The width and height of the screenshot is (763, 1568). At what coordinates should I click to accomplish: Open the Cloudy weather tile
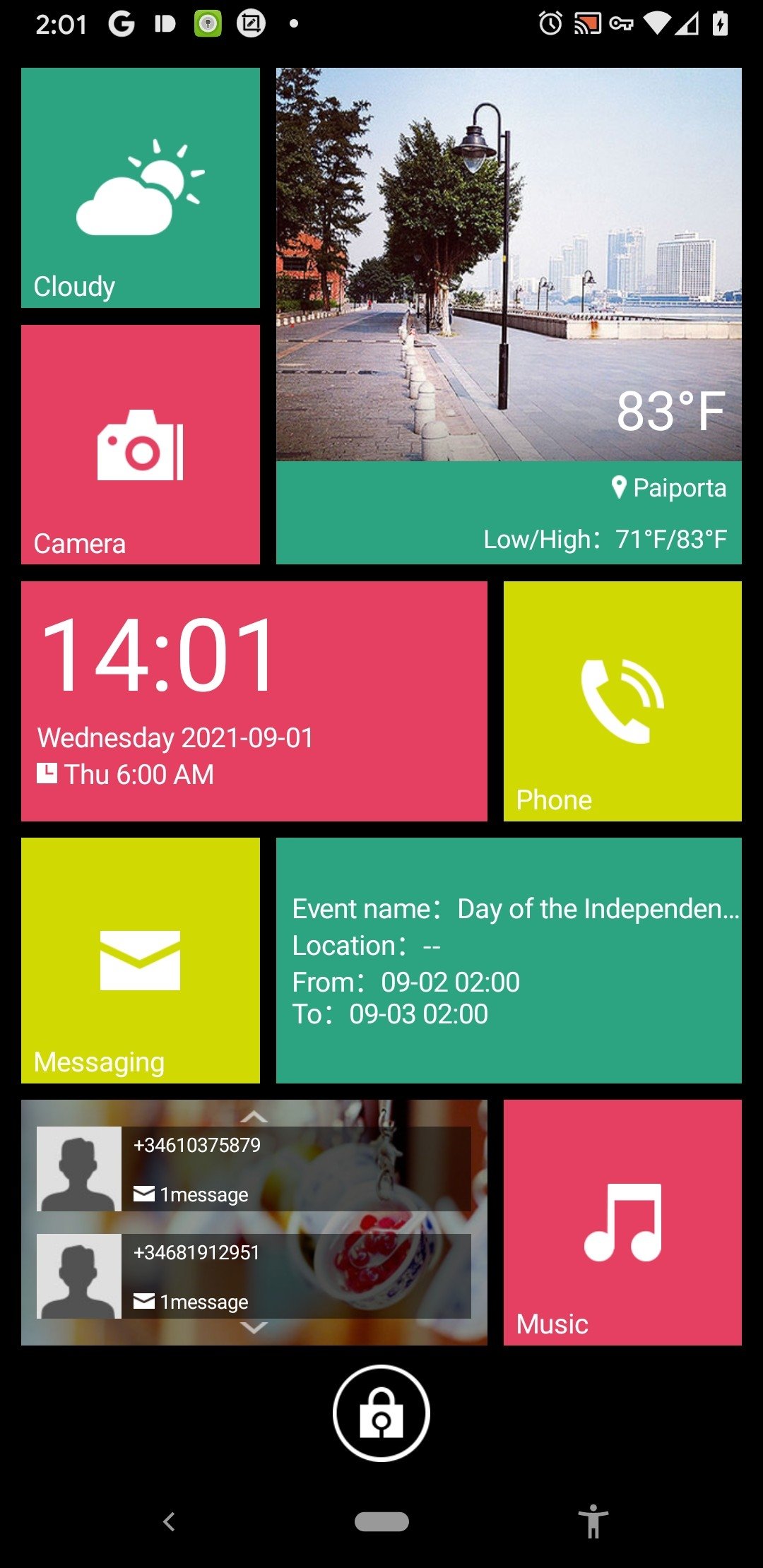pos(141,188)
